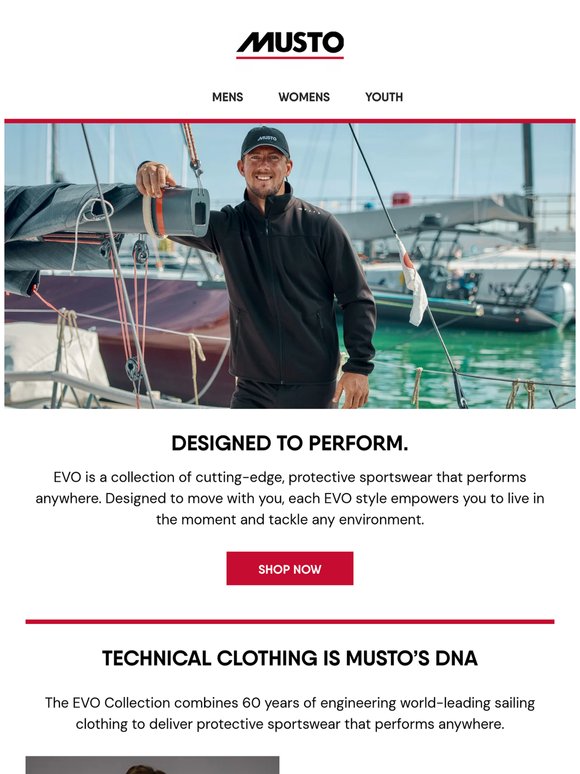Screen dimensions: 580x774
Task: Tap the Musto logo at the top
Action: click(290, 44)
